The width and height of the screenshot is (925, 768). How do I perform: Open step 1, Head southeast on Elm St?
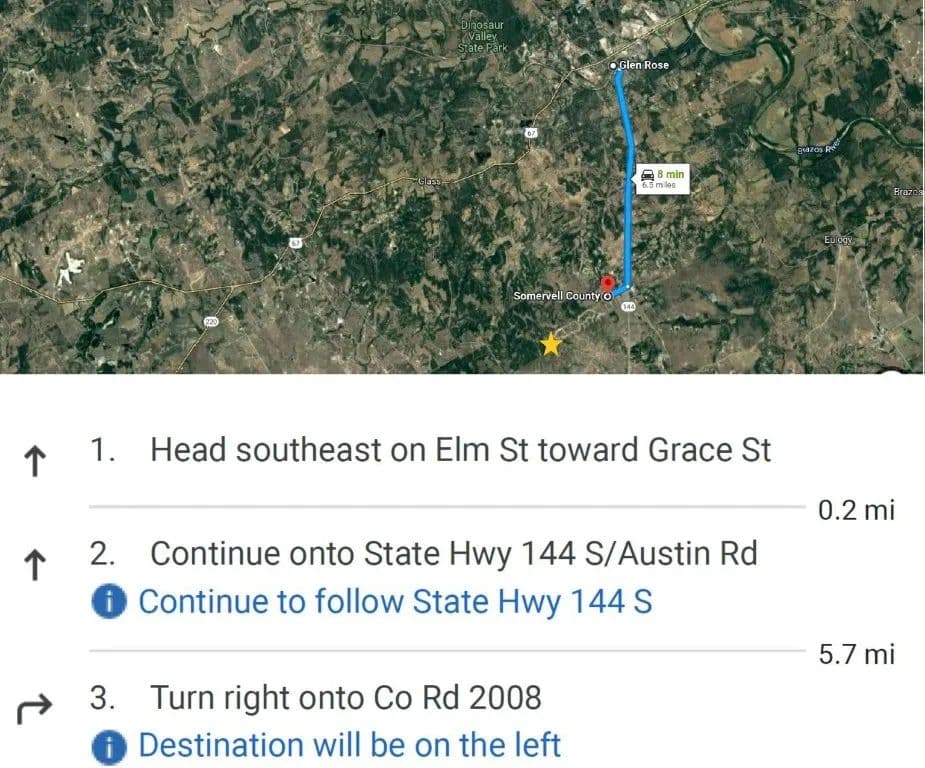[x=460, y=451]
